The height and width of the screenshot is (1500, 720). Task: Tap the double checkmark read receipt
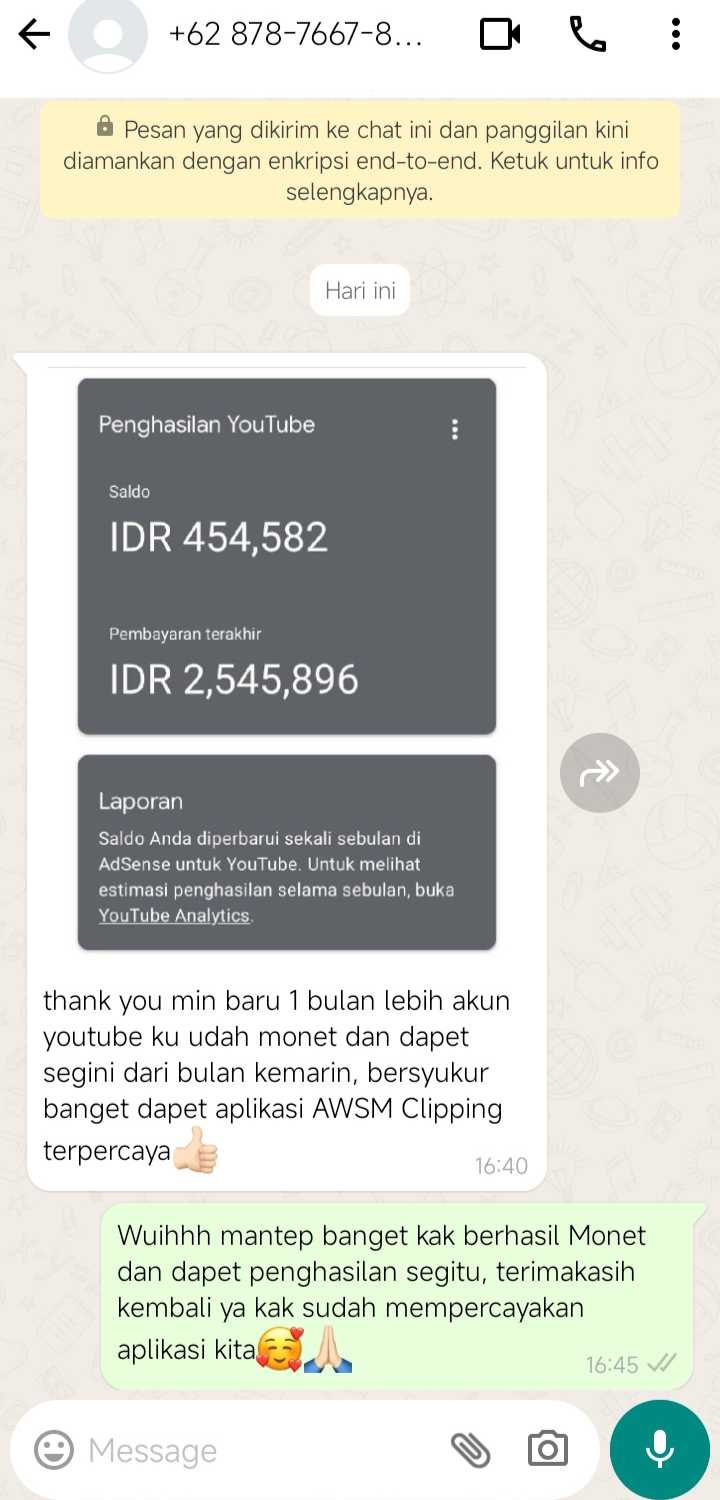coord(663,1363)
